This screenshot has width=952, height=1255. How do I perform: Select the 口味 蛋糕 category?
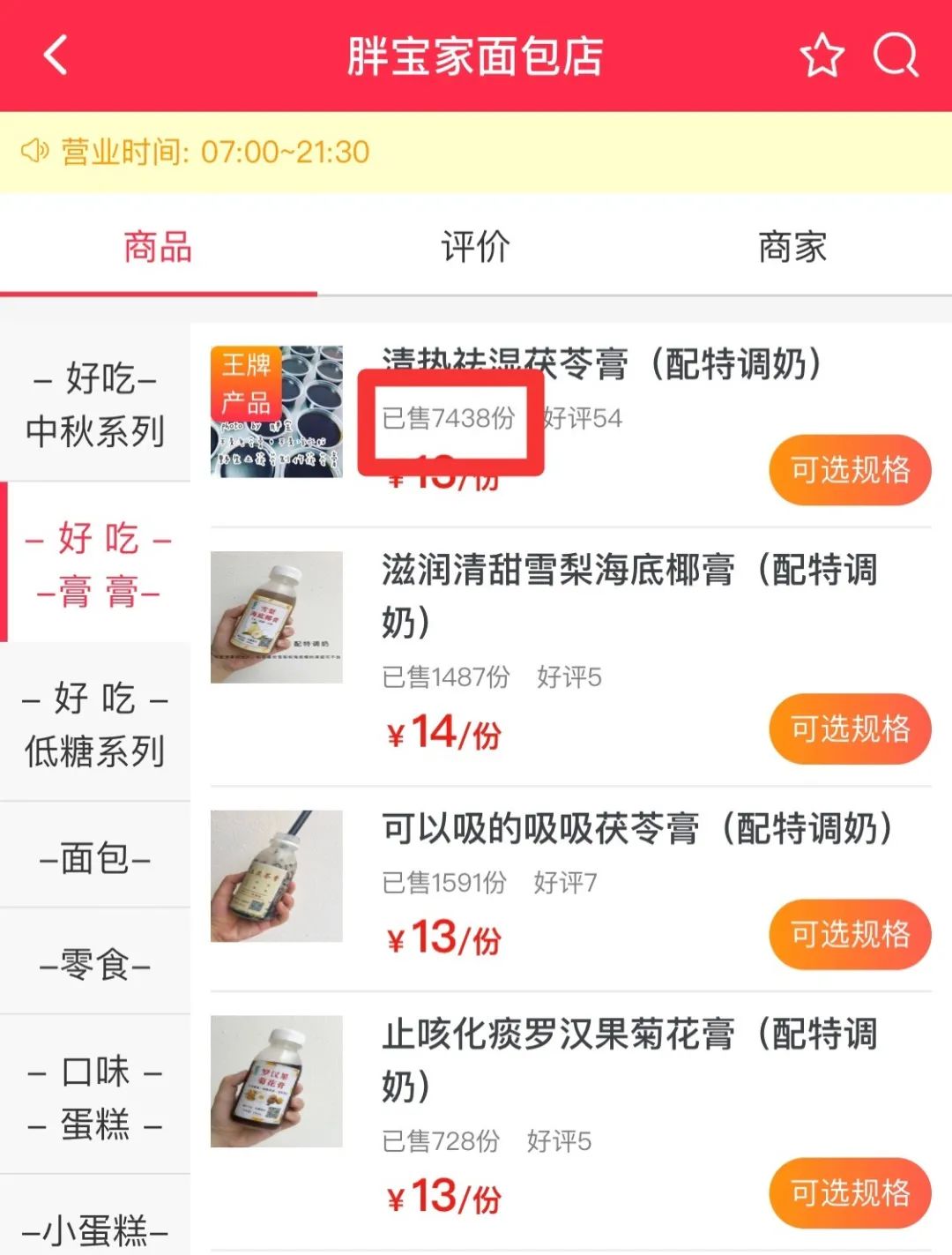[x=95, y=1097]
